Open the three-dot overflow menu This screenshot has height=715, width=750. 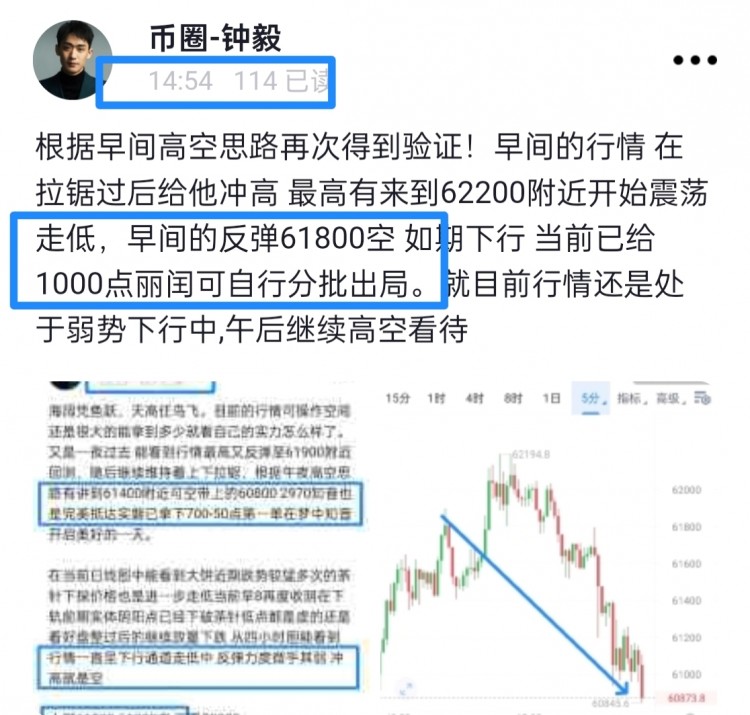tap(695, 62)
